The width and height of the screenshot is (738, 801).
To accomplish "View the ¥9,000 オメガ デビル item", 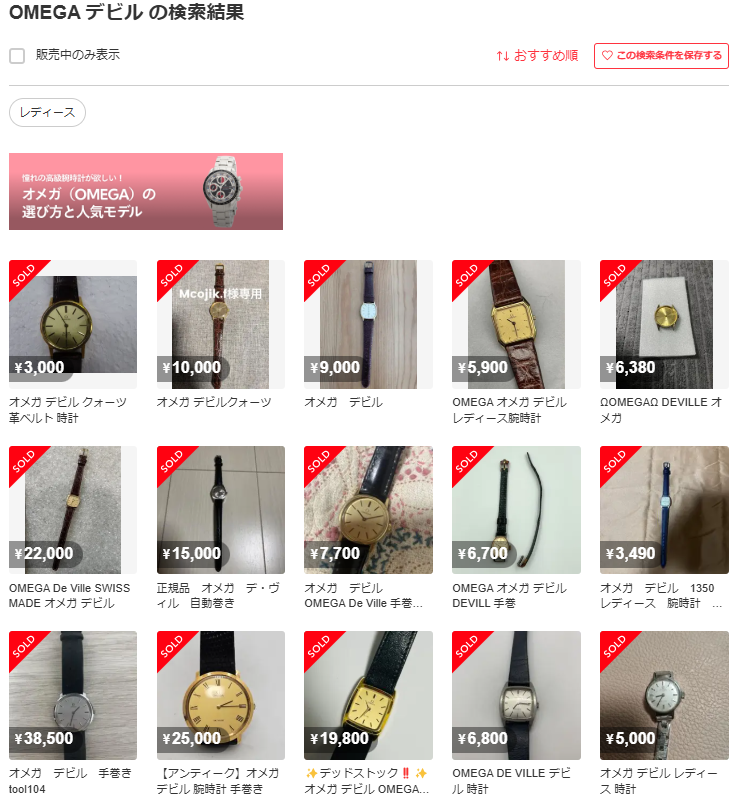I will [x=369, y=324].
